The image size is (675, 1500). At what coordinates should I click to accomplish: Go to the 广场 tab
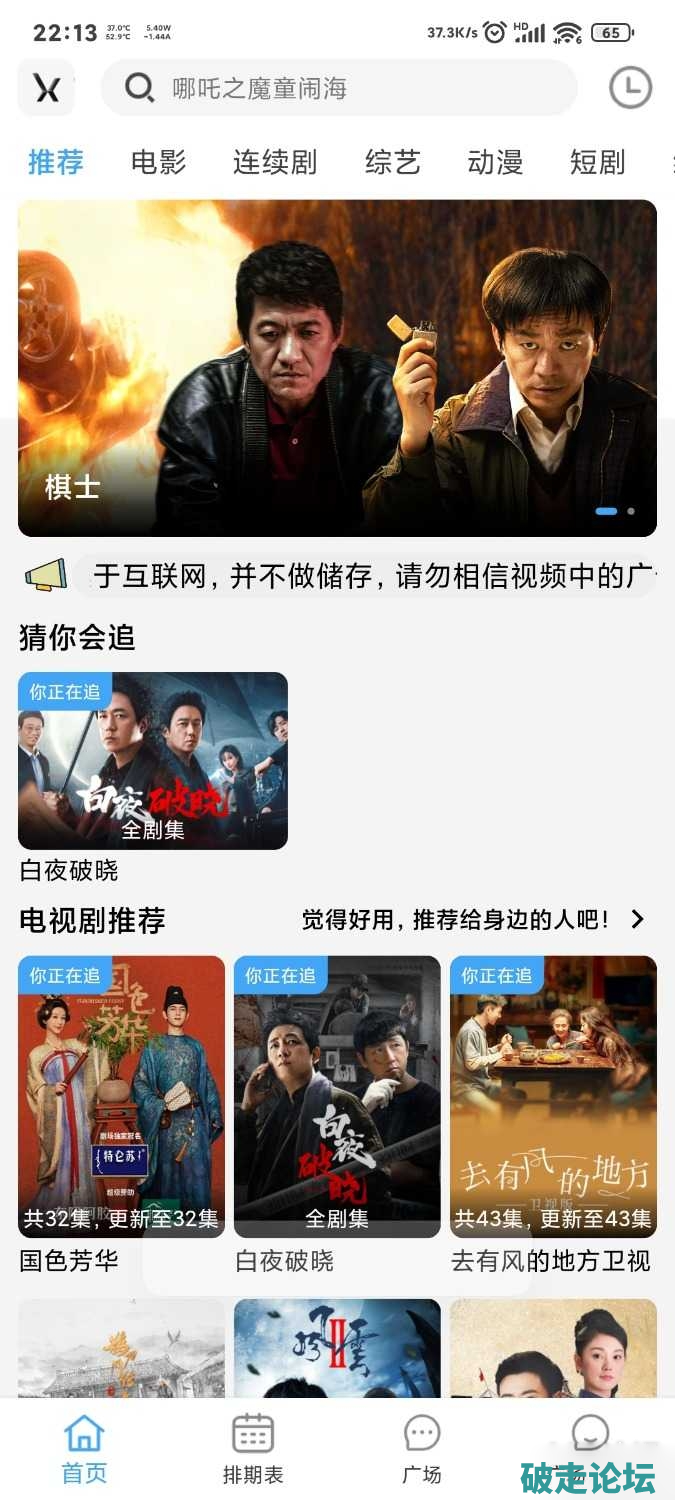[422, 1448]
